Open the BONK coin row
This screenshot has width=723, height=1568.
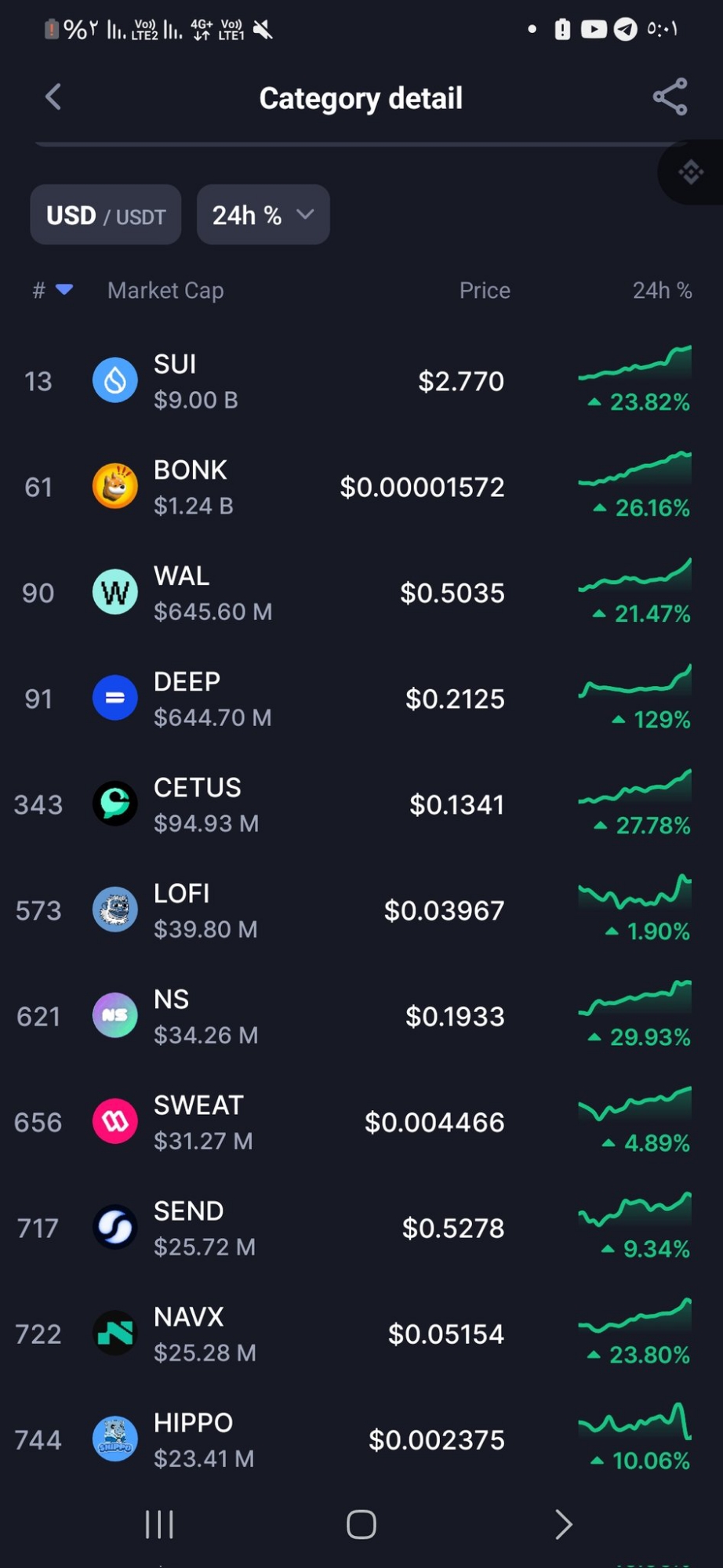(361, 488)
